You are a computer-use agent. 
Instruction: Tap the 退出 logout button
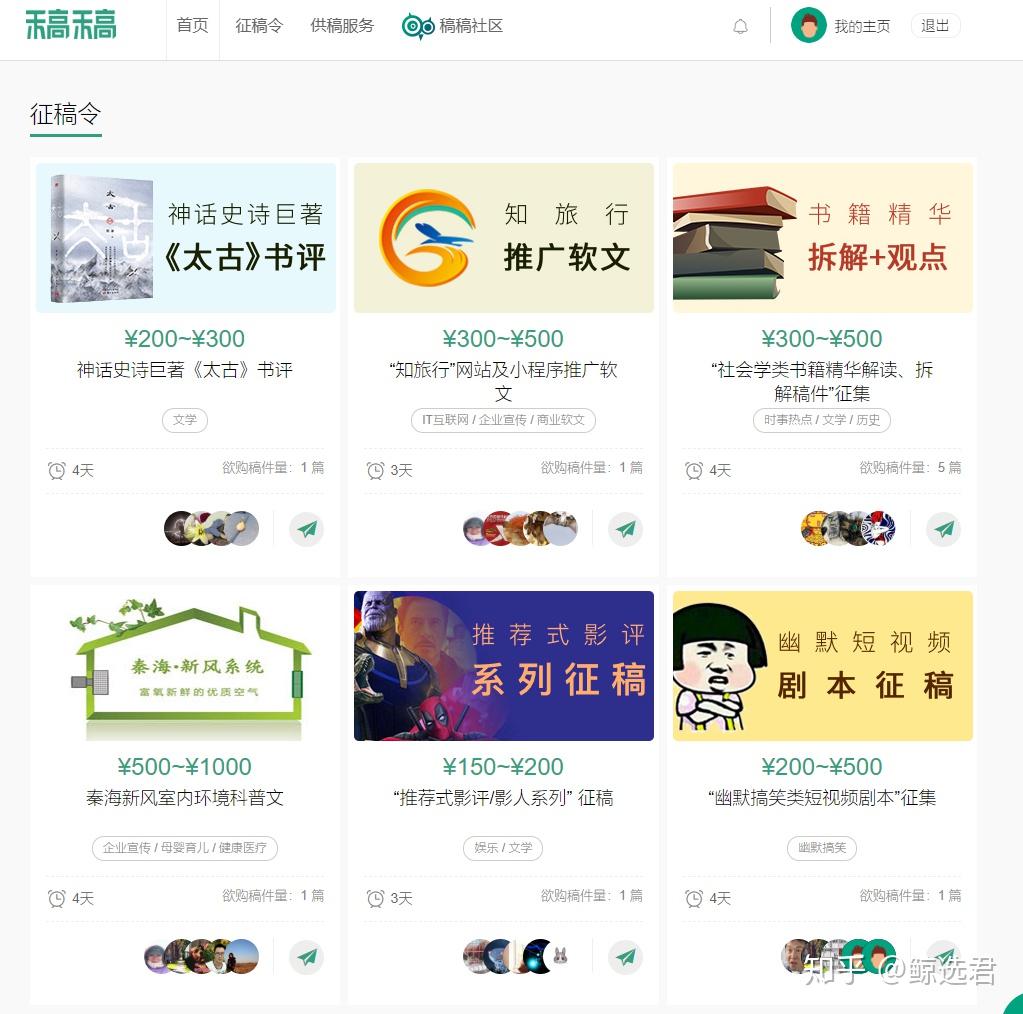pos(935,26)
